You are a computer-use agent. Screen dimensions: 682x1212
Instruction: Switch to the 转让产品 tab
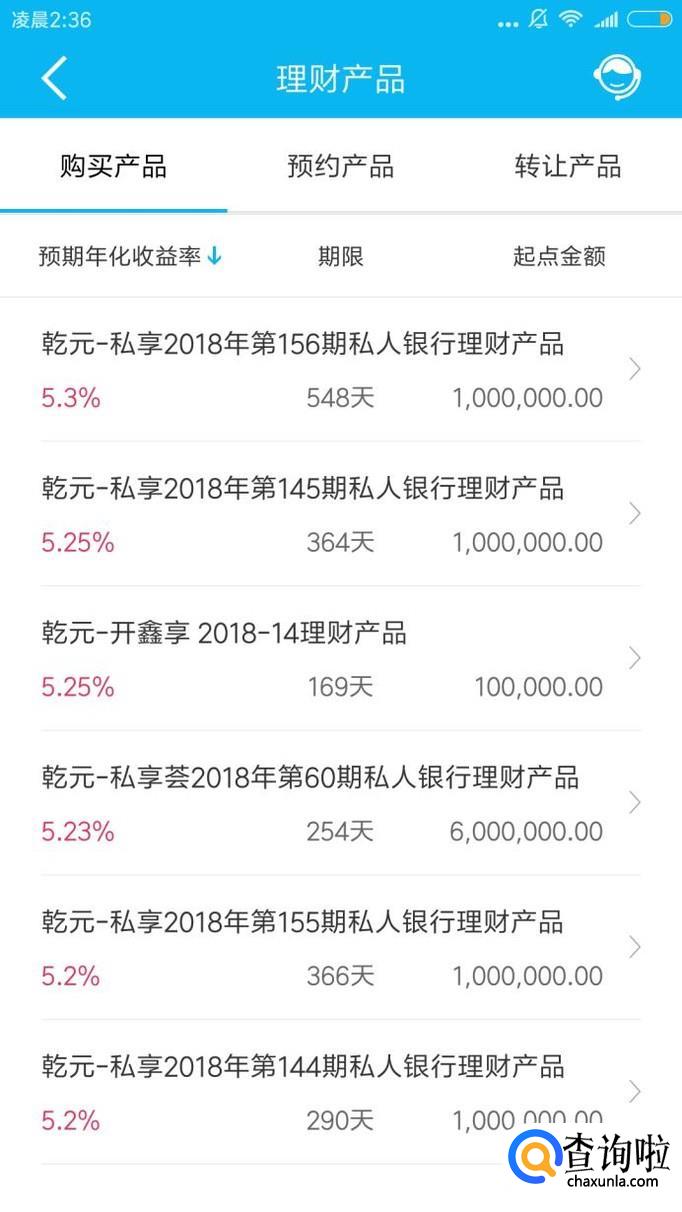tap(567, 166)
